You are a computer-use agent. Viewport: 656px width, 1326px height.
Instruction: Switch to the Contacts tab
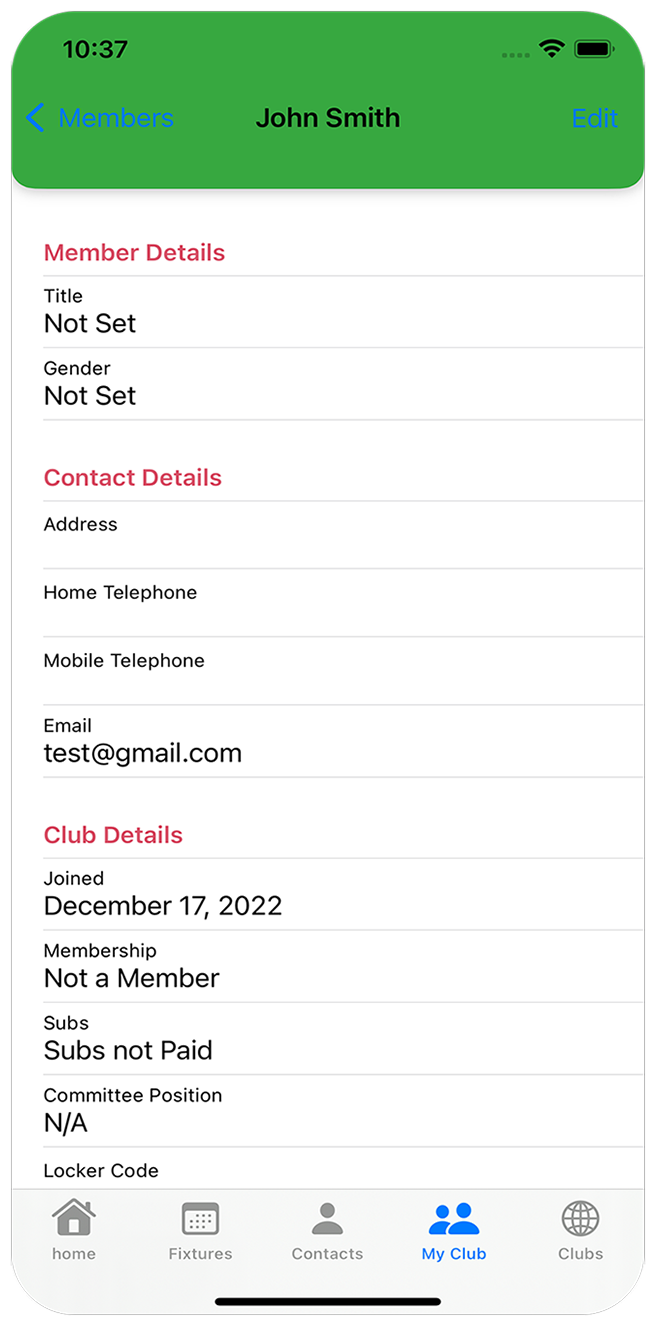327,1231
